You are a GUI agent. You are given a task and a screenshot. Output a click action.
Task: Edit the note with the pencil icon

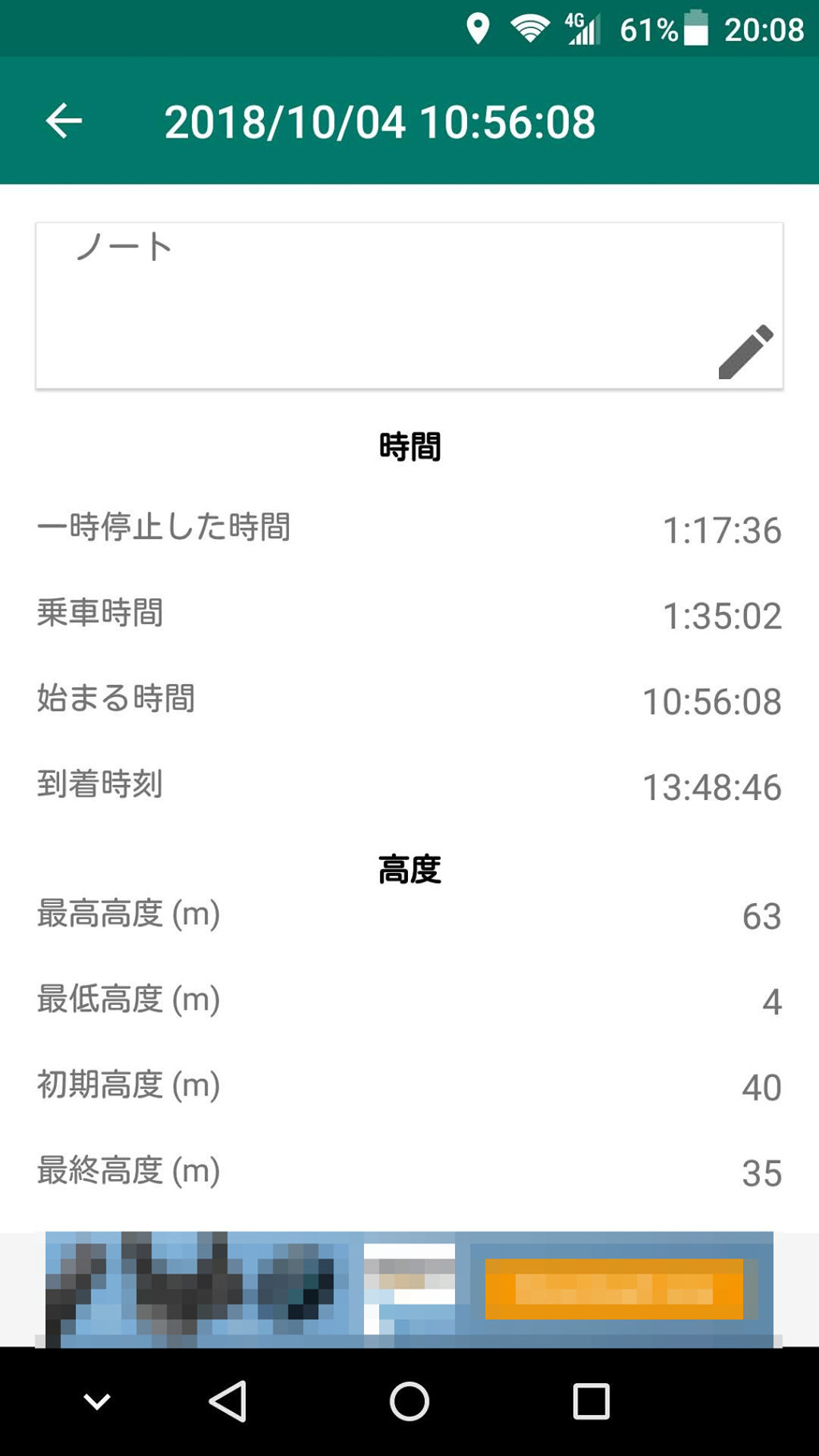tap(746, 352)
